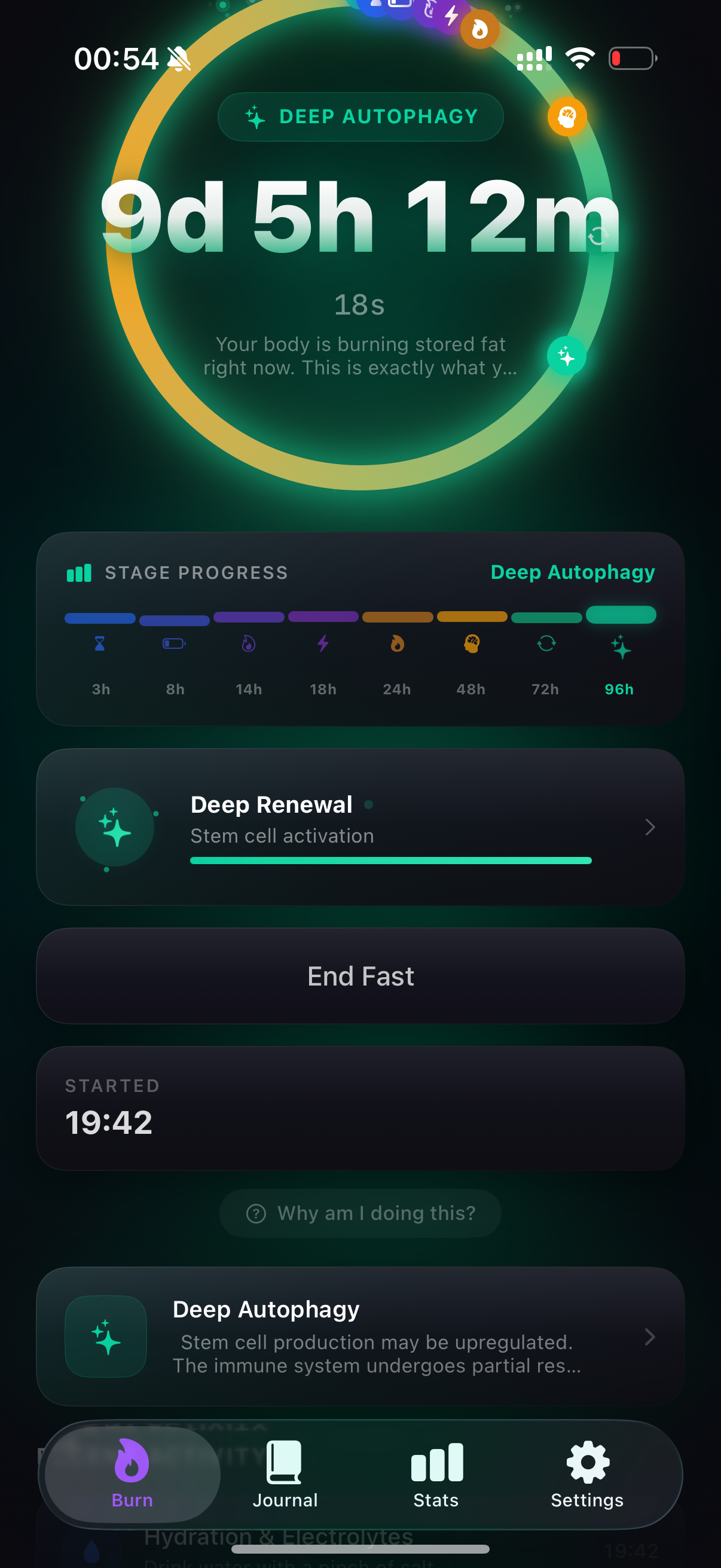Open the Why am I doing this? prompt
This screenshot has height=1568, width=721.
(360, 1213)
